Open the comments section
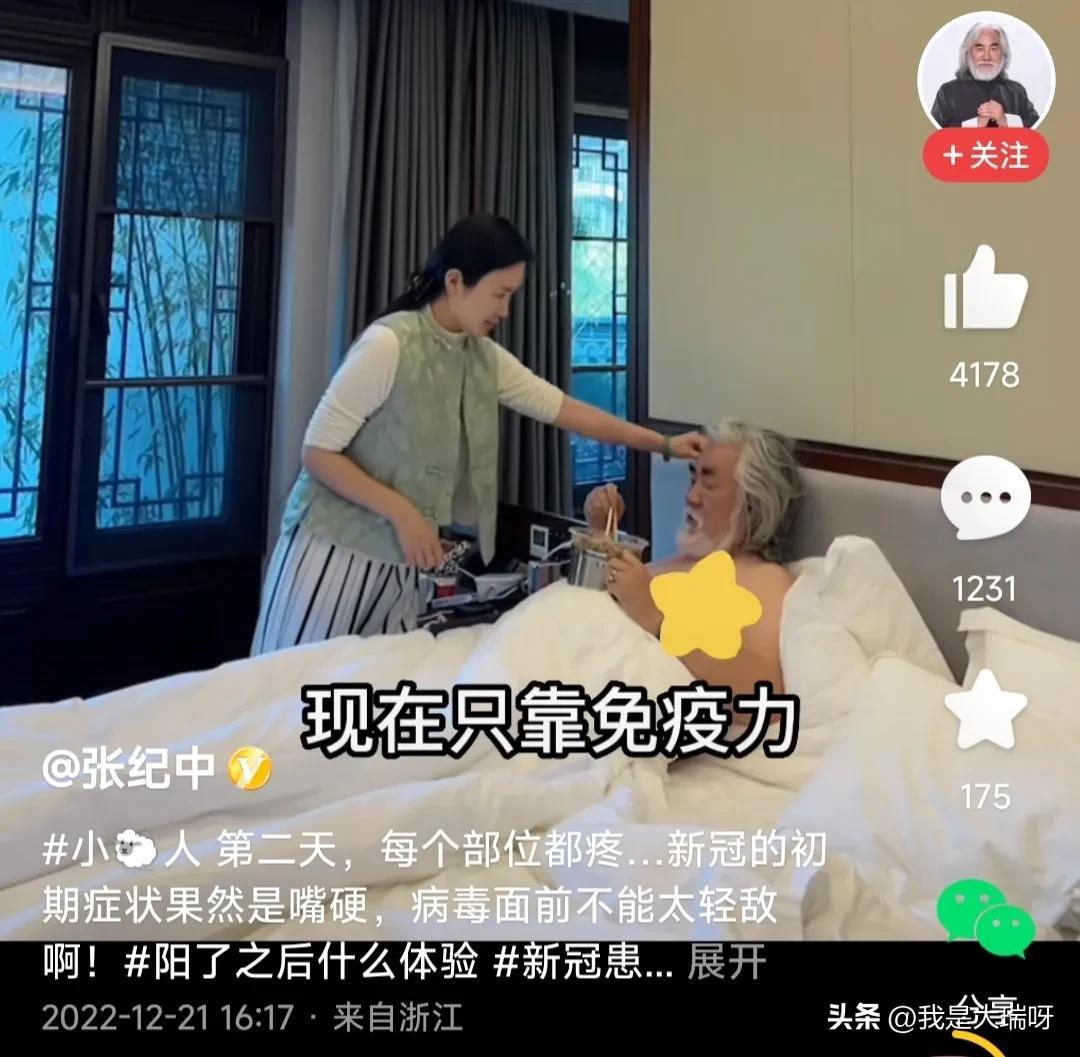Image resolution: width=1080 pixels, height=1057 pixels. pyautogui.click(x=986, y=498)
